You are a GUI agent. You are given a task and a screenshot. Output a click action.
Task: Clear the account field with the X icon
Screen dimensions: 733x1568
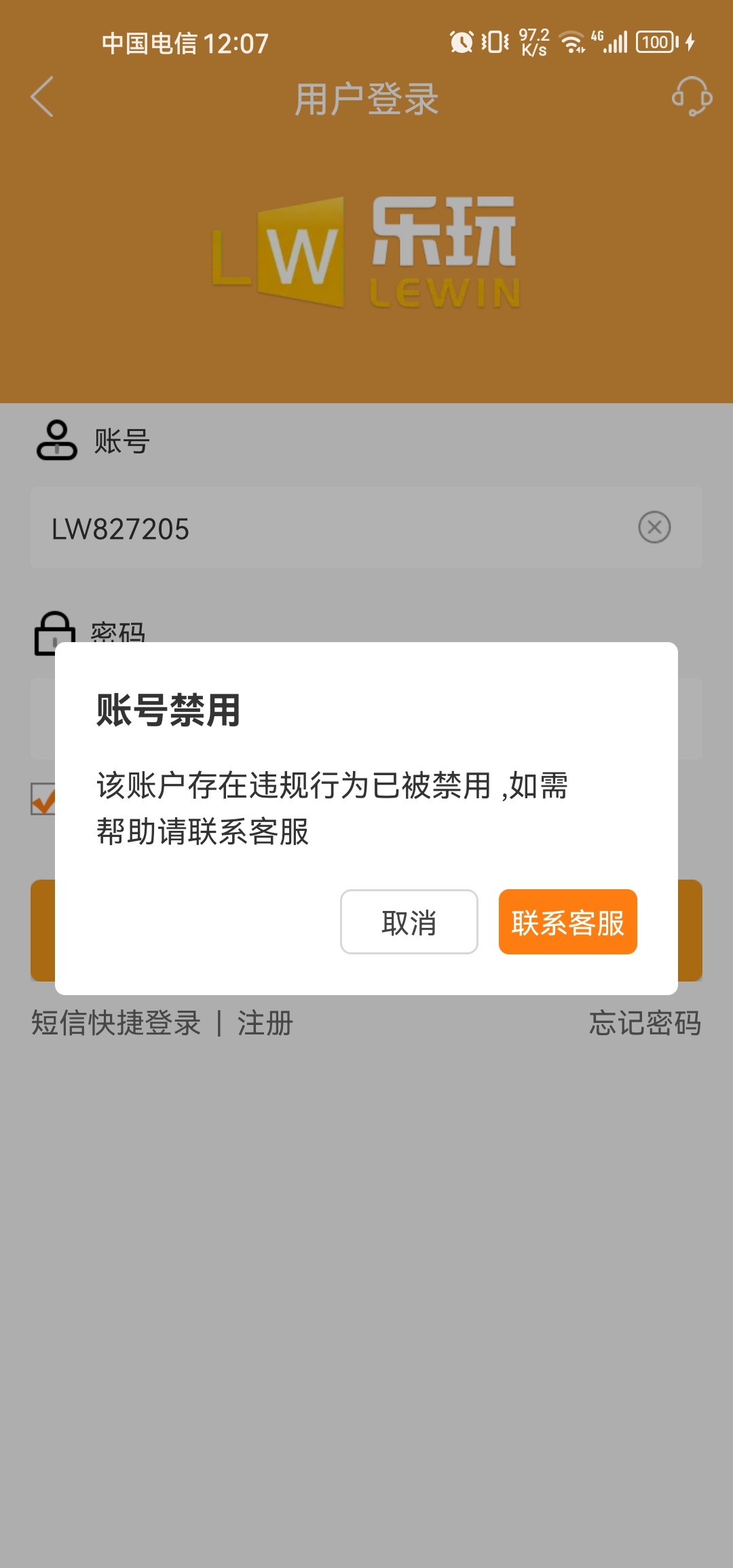pyautogui.click(x=654, y=528)
